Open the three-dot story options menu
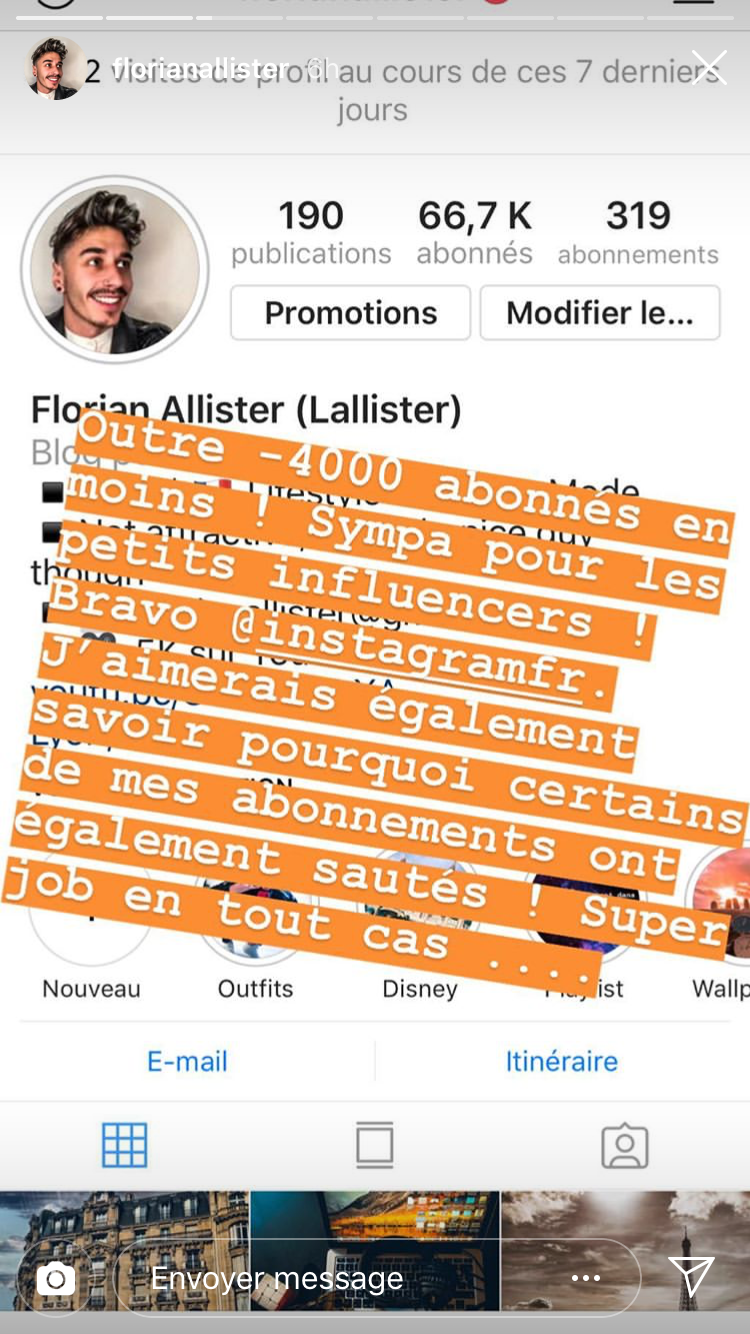Viewport: 750px width, 1334px height. pyautogui.click(x=585, y=1278)
